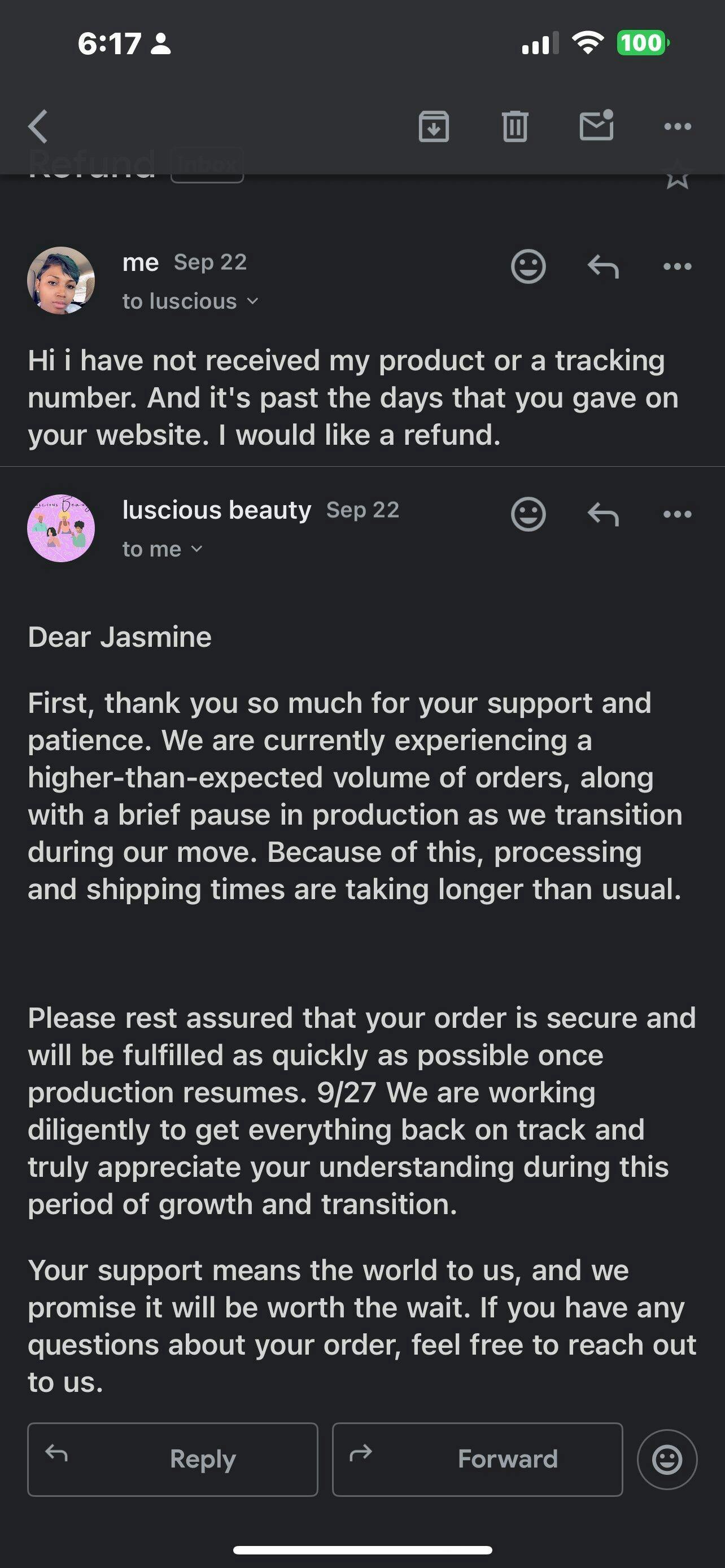Reply to my own Sep 22 message
Viewport: 725px width, 1568px height.
(602, 266)
